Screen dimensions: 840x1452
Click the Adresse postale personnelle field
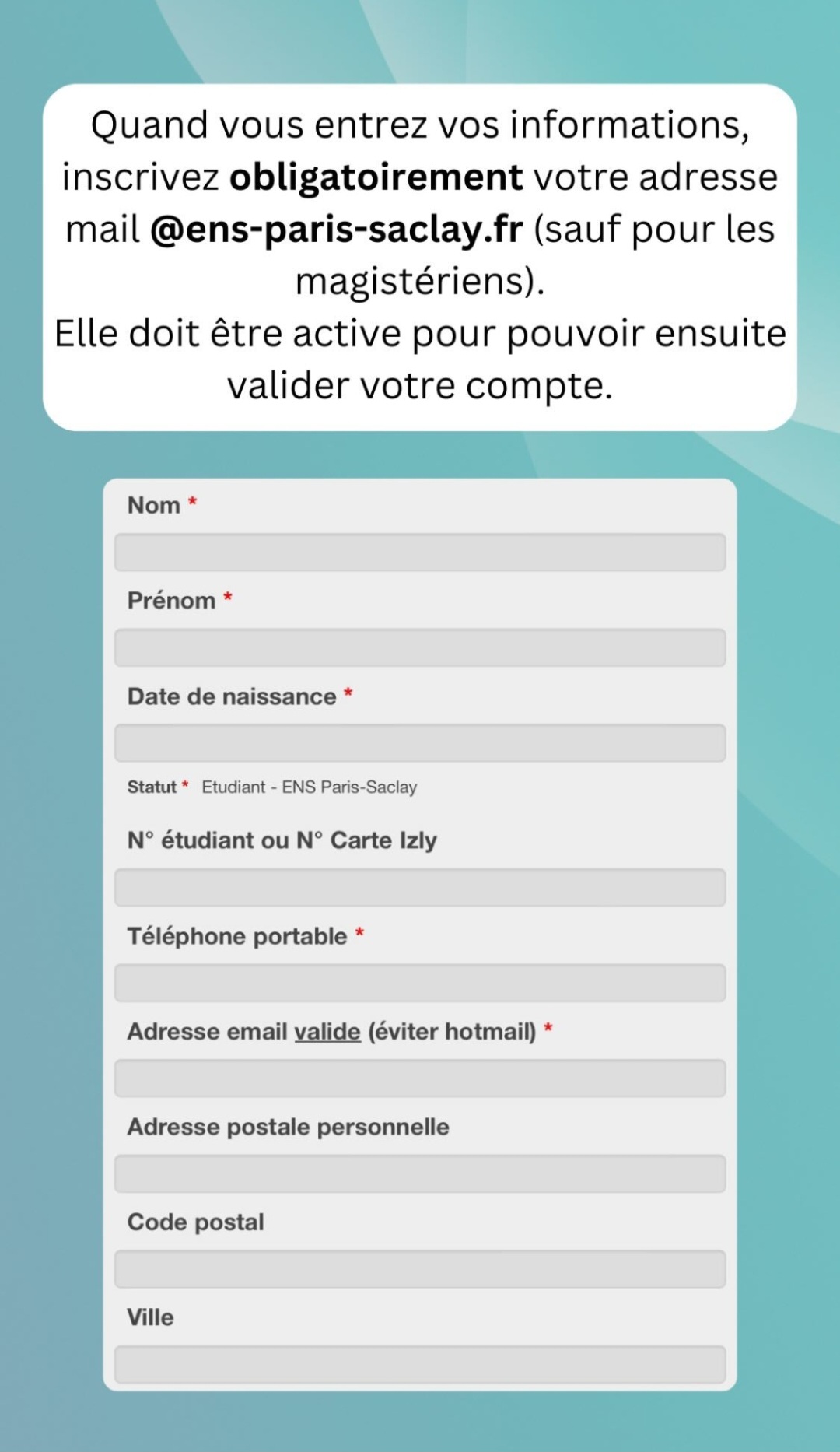[x=420, y=1173]
